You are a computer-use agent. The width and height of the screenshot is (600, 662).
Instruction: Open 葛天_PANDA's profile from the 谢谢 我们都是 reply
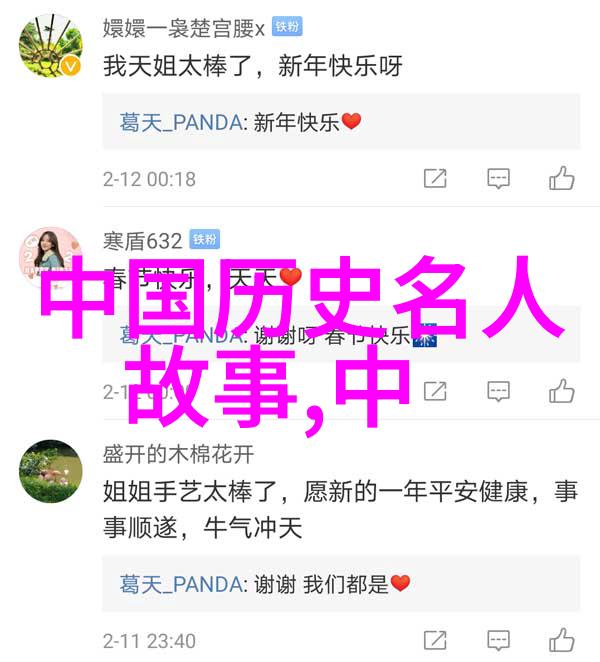click(182, 583)
